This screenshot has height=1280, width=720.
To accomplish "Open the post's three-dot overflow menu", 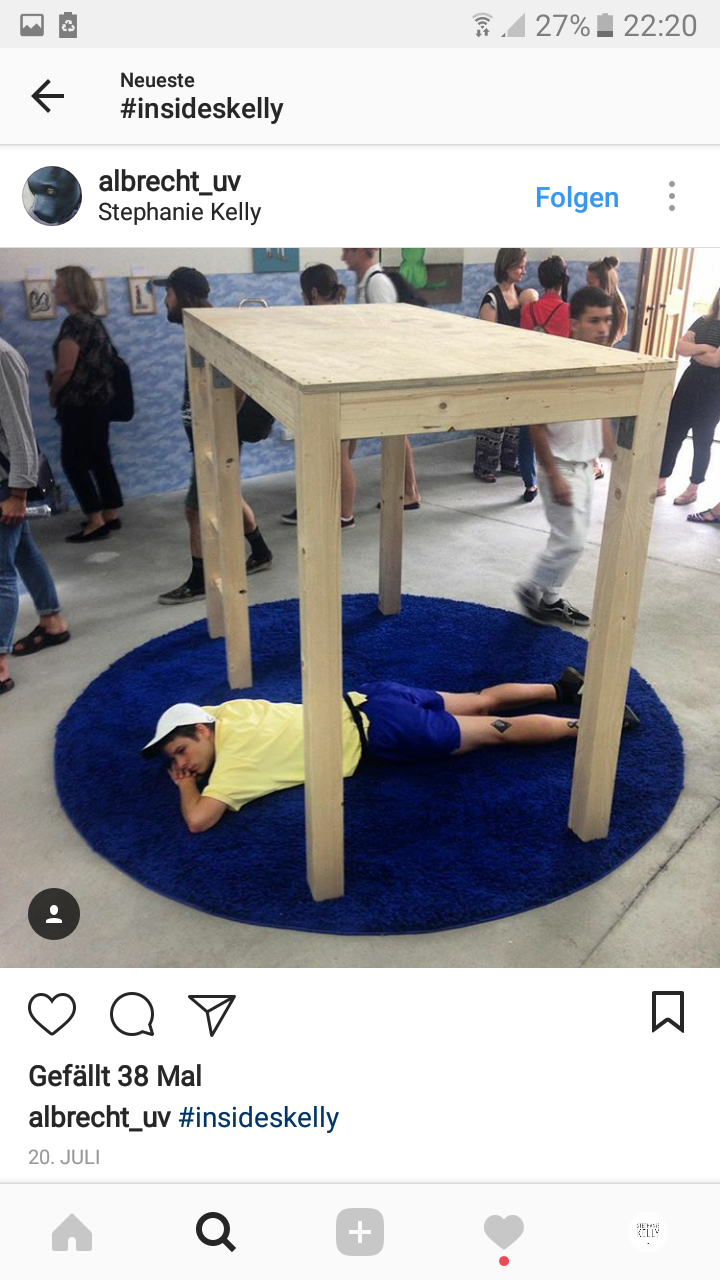I will (x=672, y=196).
